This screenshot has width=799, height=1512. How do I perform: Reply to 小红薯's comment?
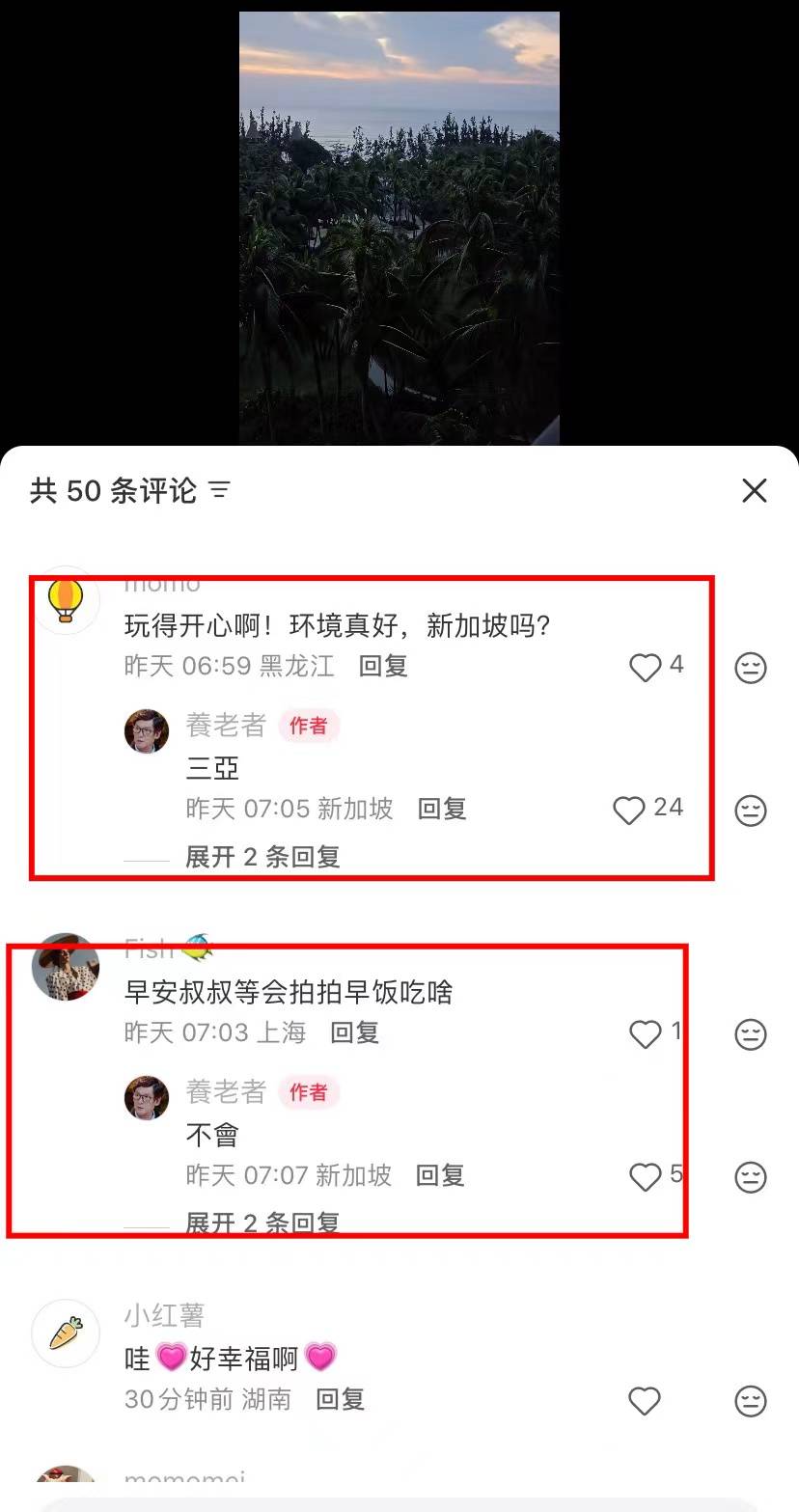tap(340, 1399)
